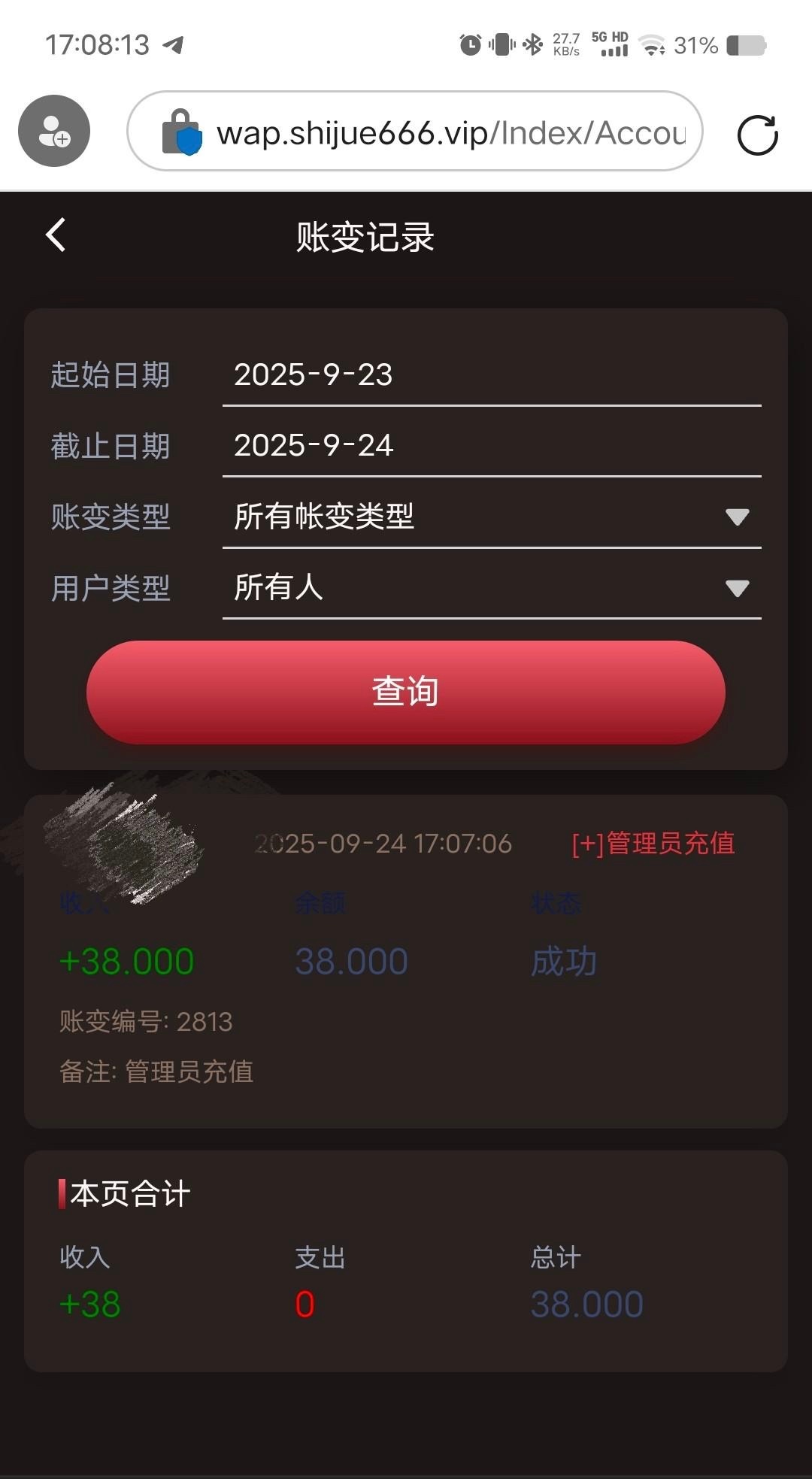Tap the profile avatar icon top left
812x1479 pixels.
53,131
